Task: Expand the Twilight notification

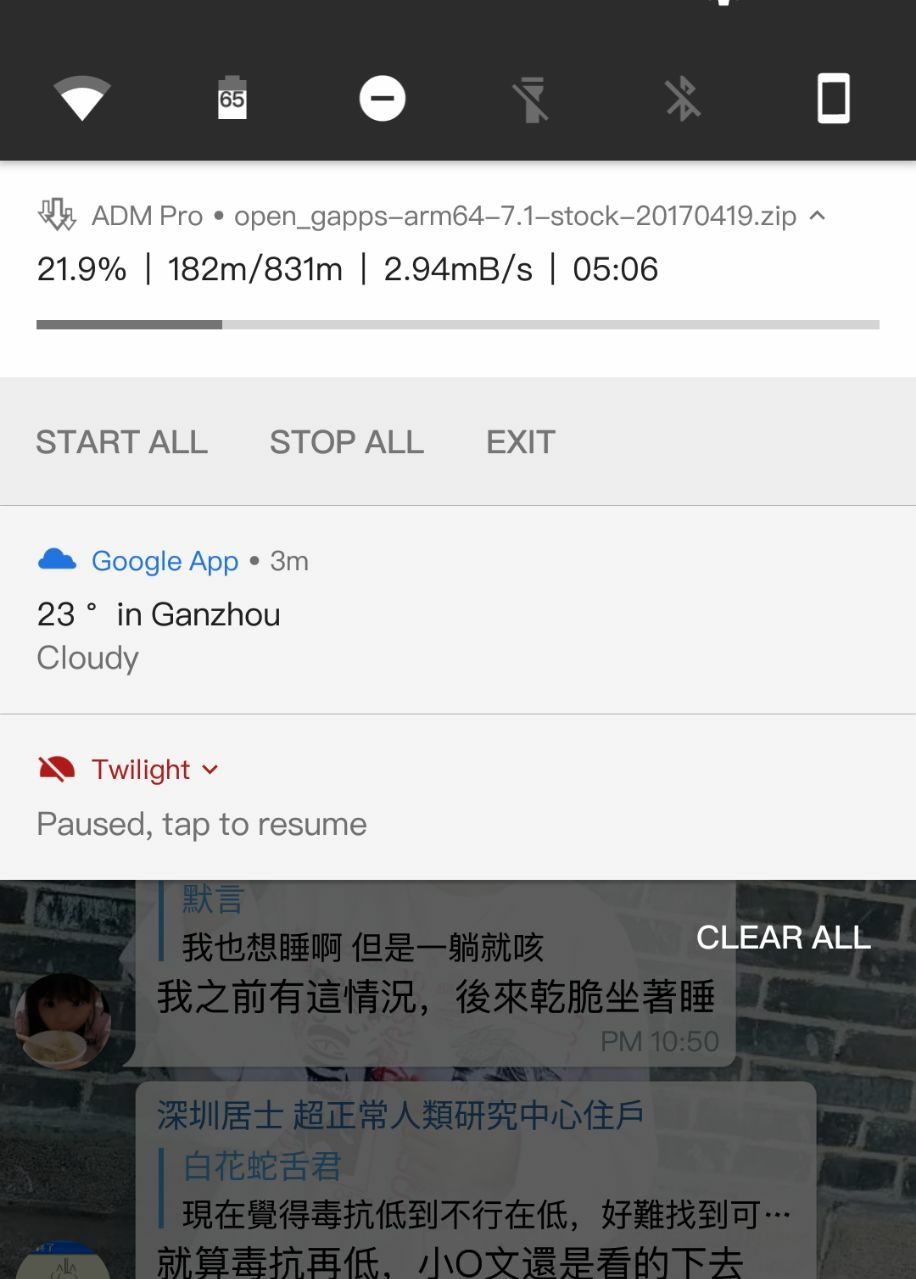Action: tap(210, 769)
